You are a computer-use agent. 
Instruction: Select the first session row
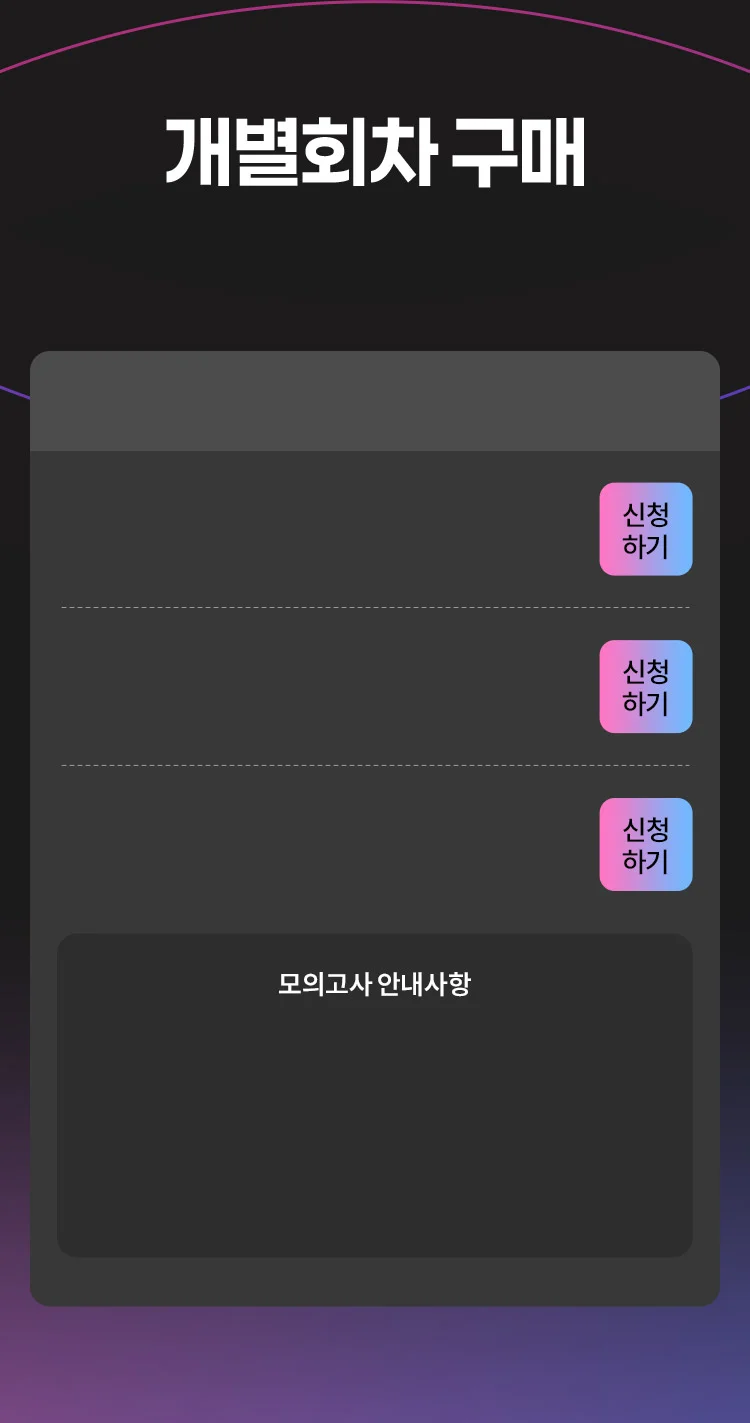300,531
